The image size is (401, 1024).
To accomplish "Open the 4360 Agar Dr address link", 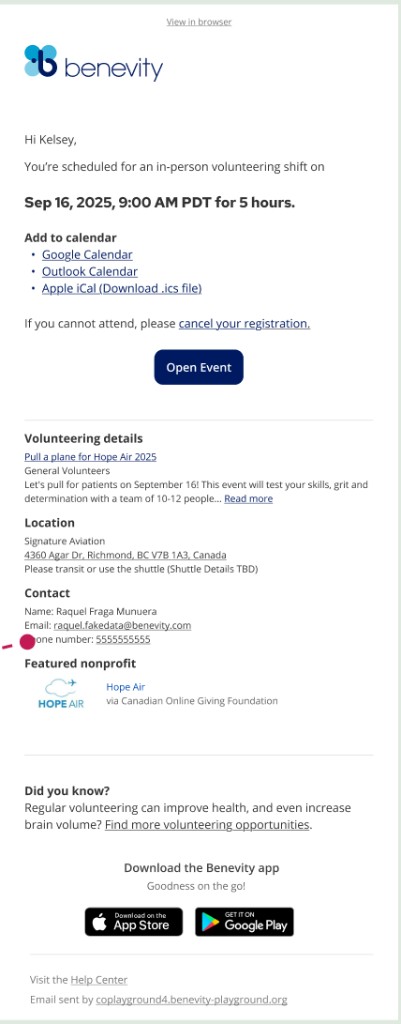I will click(x=125, y=555).
